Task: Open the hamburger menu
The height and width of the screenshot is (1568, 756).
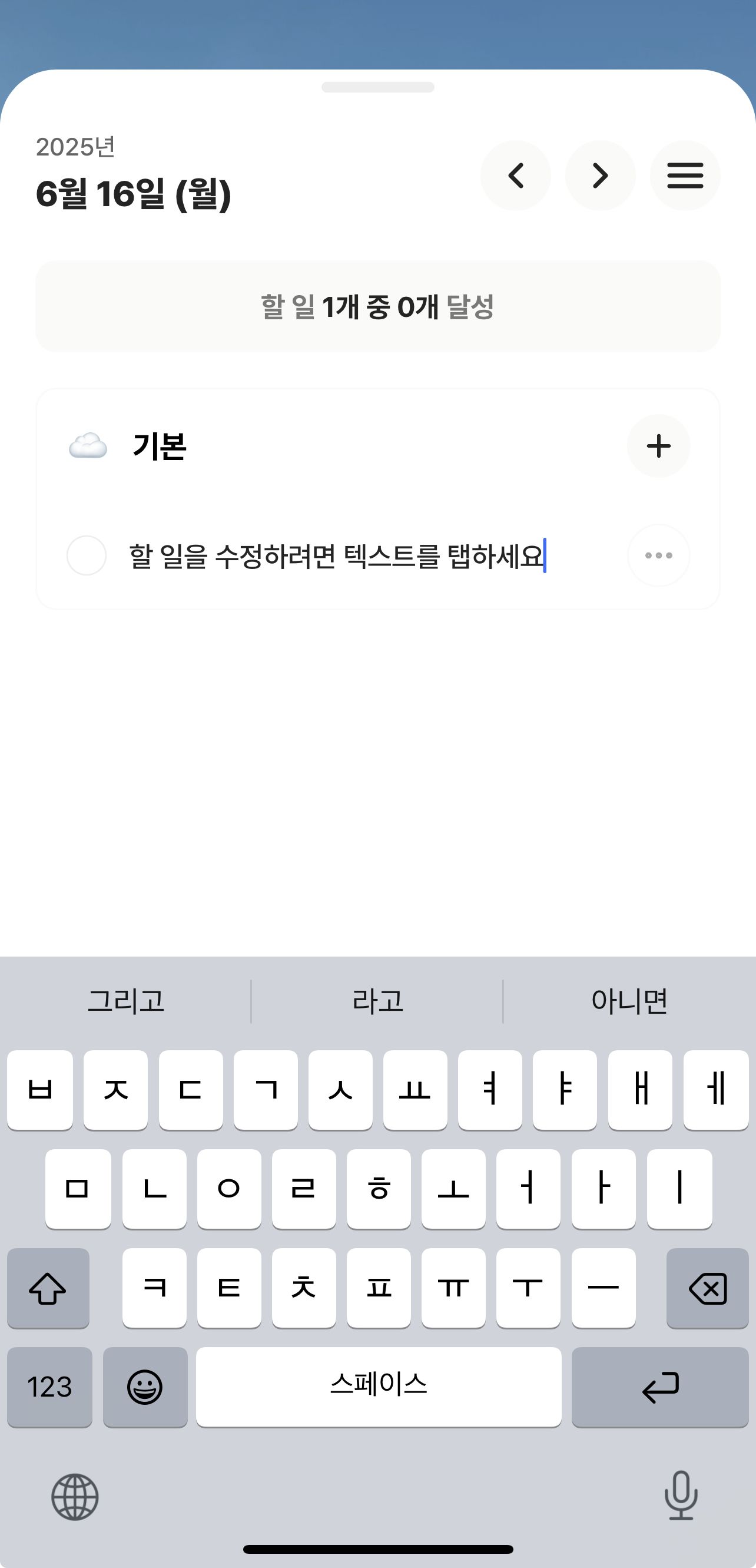Action: (685, 176)
